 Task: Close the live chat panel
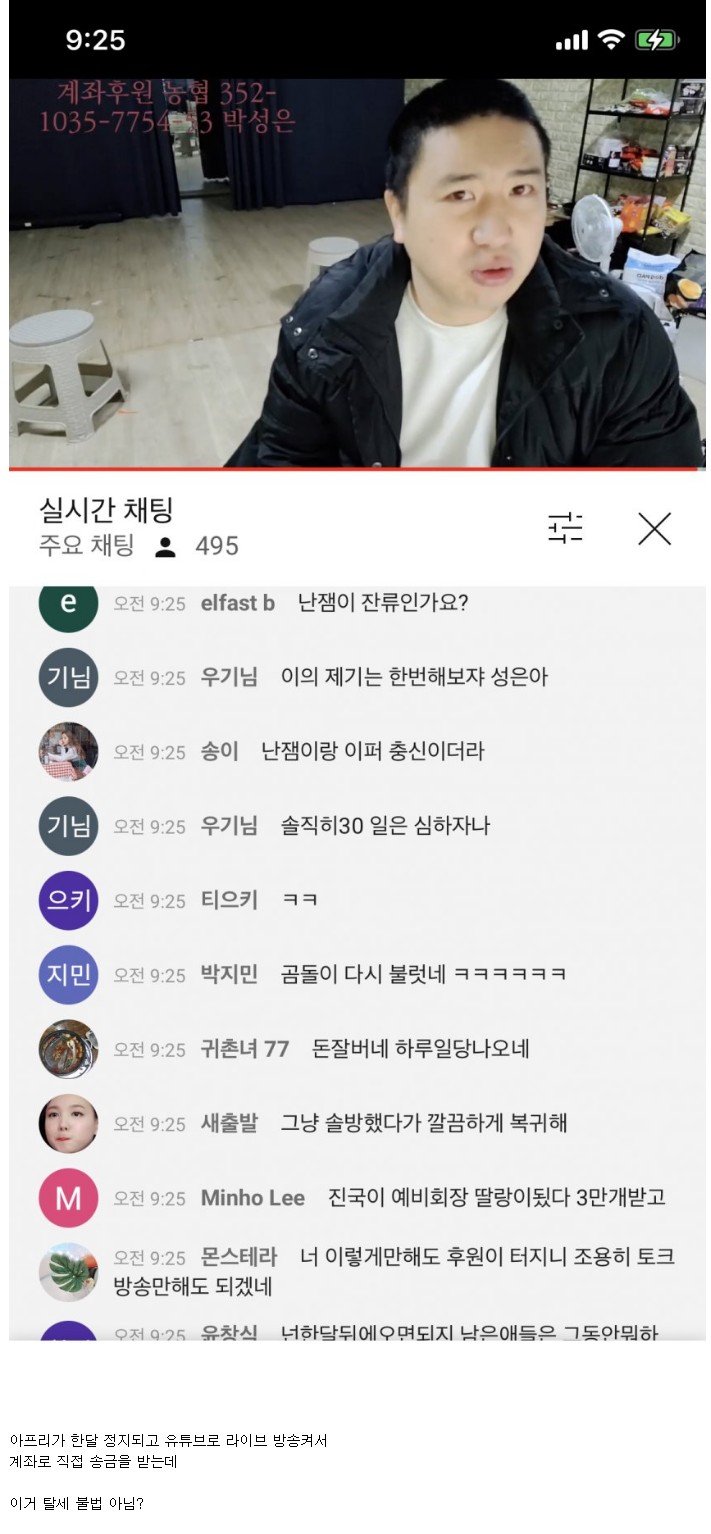coord(654,528)
